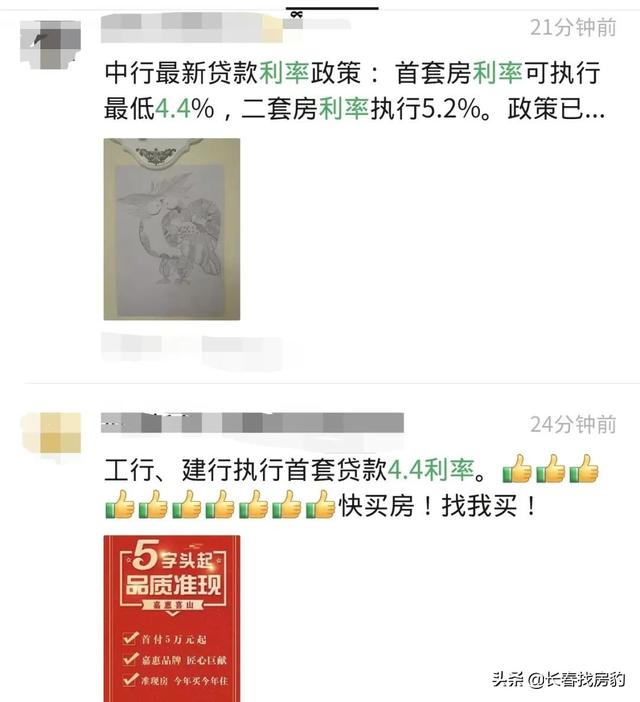The image size is (640, 702).
Task: Open the post about 中行最新贷款利率政策
Action: [x=355, y=90]
